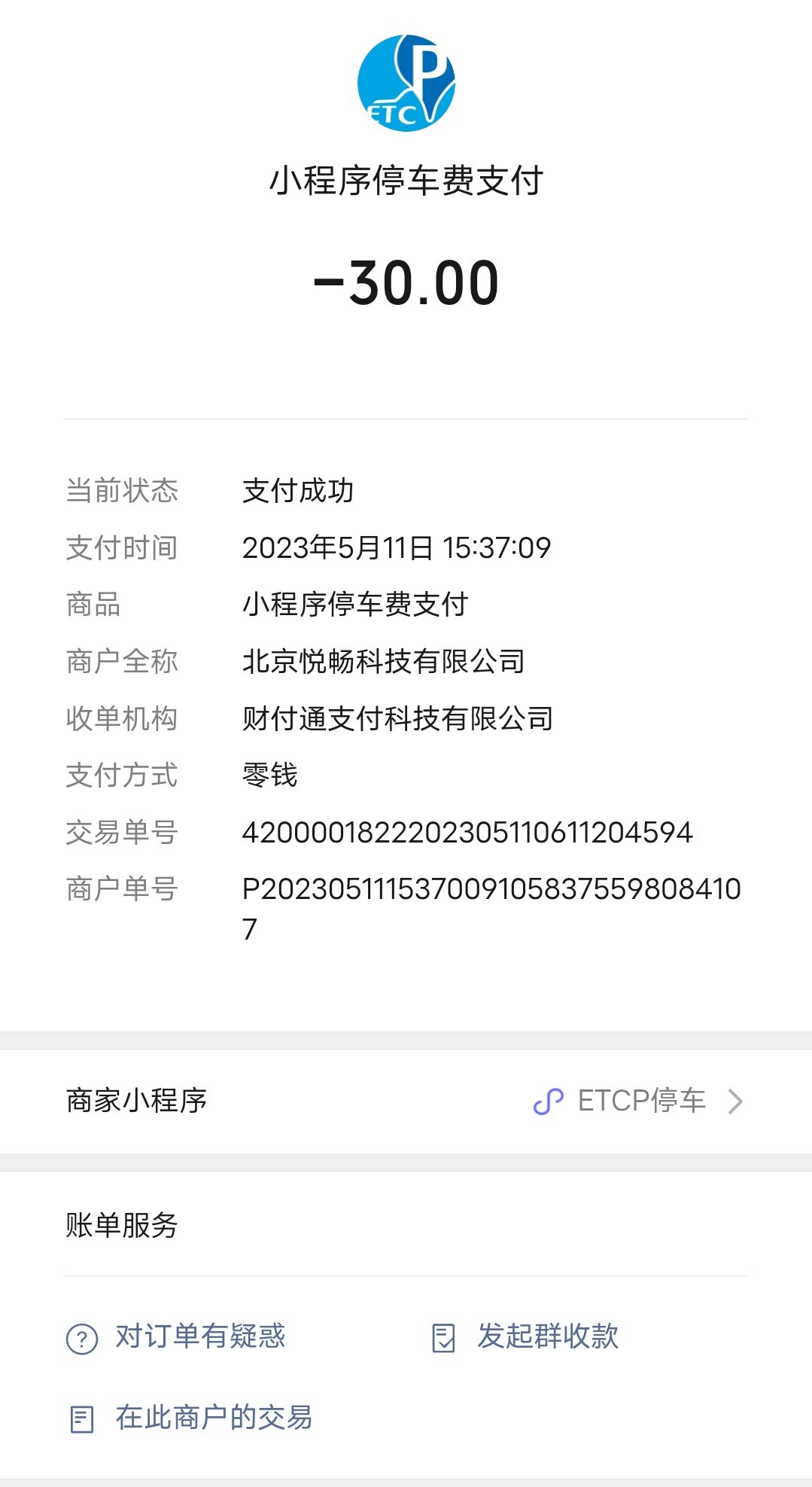
Task: Open the ETCP停车 merchant mini program
Action: pyautogui.click(x=406, y=1101)
